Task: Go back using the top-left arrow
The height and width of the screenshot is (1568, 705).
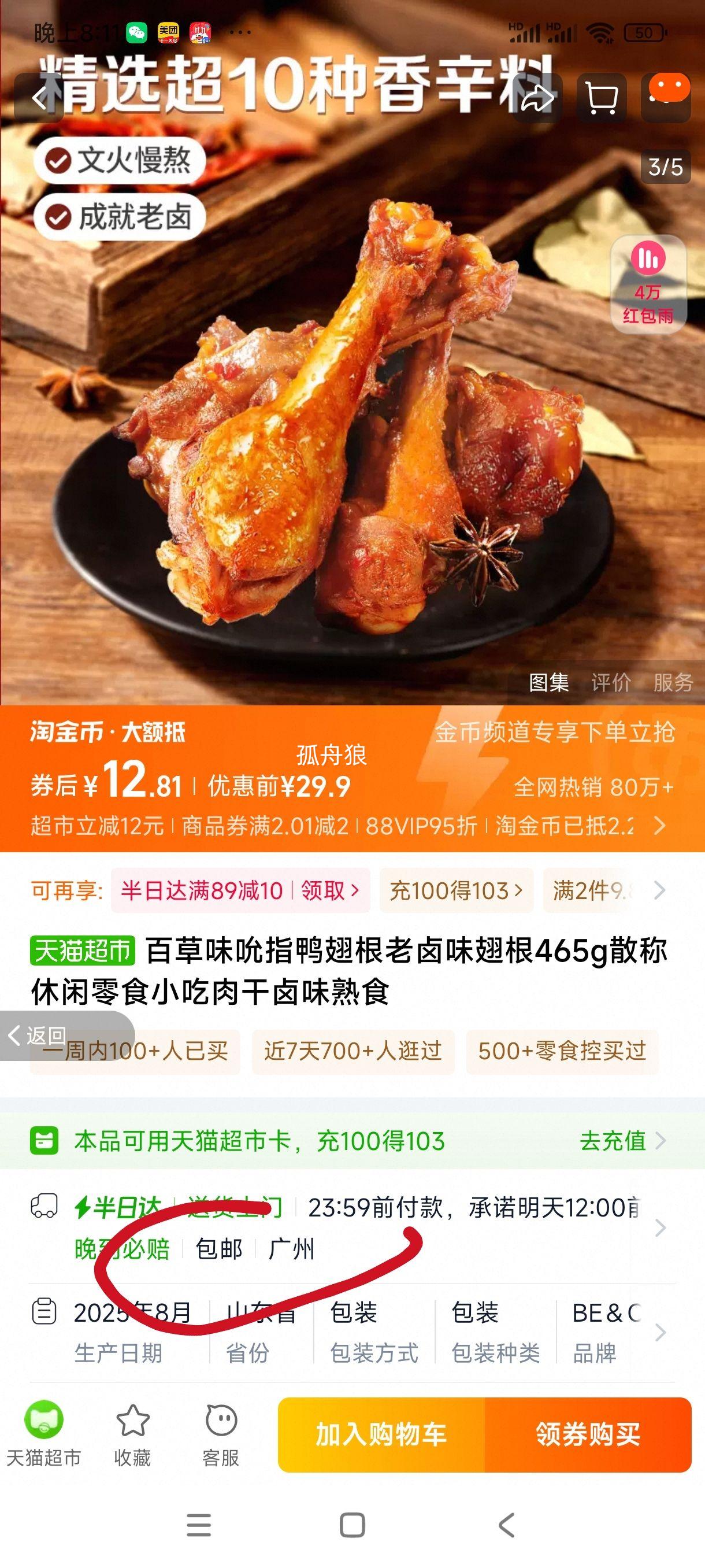Action: (x=39, y=98)
